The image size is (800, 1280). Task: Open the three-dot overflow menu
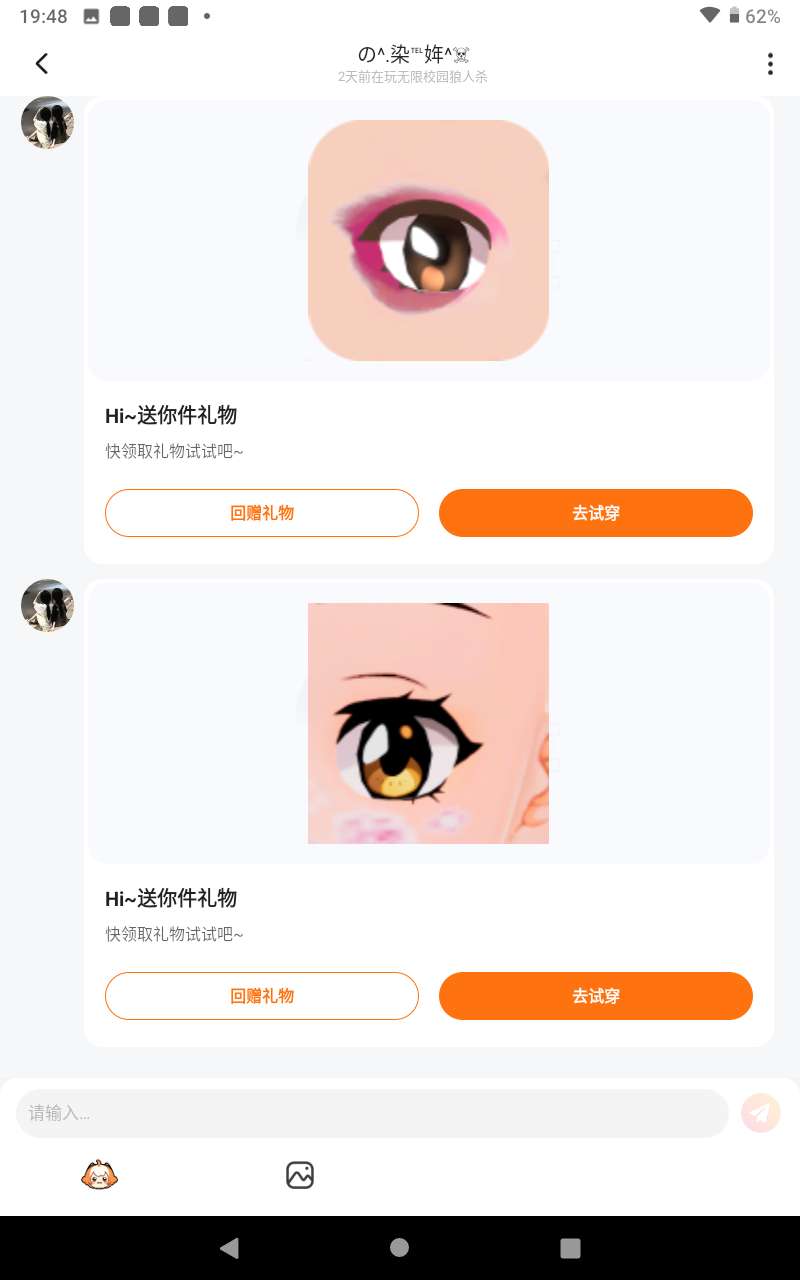tap(769, 64)
